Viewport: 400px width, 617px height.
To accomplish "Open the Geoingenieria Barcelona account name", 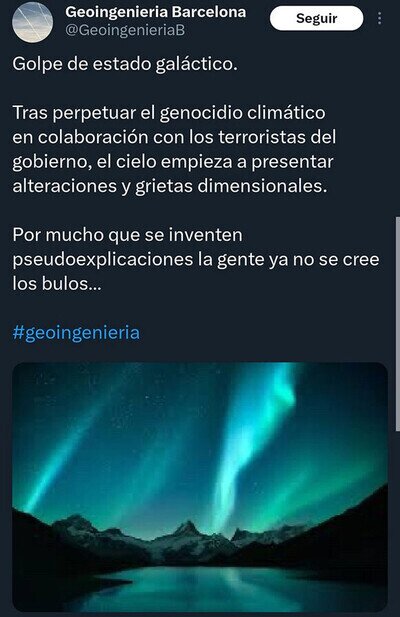I will [156, 12].
